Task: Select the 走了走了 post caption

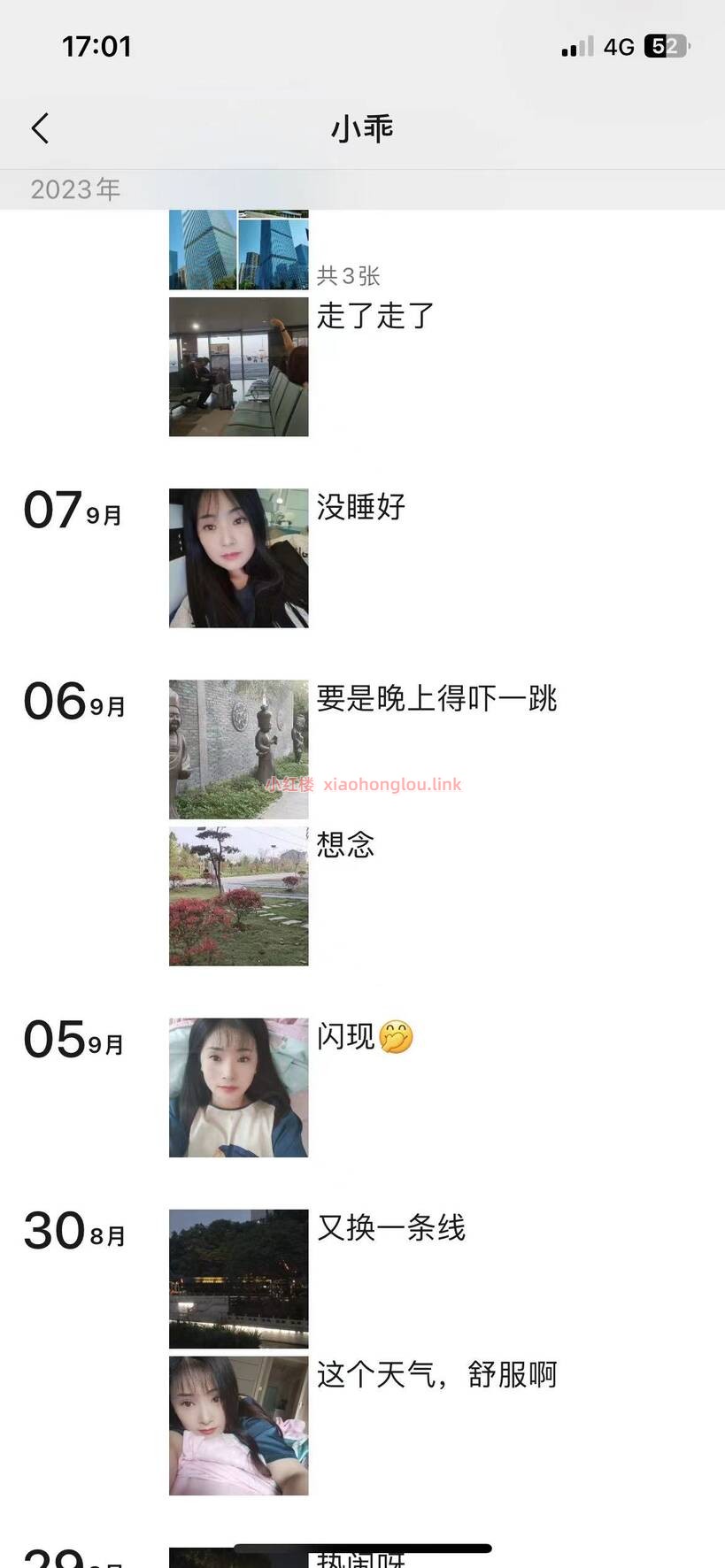Action: tap(374, 317)
